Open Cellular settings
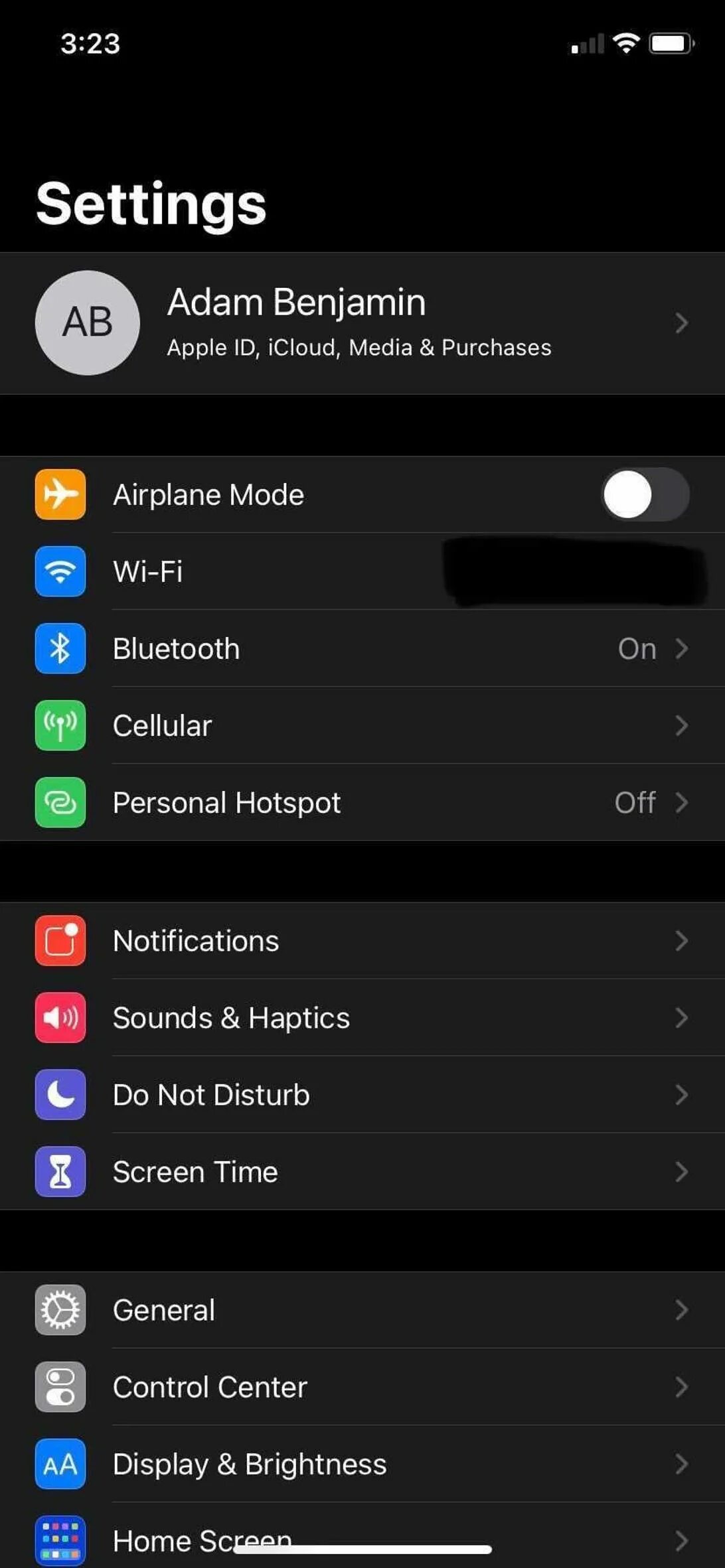This screenshot has height=1568, width=725. pyautogui.click(x=362, y=726)
